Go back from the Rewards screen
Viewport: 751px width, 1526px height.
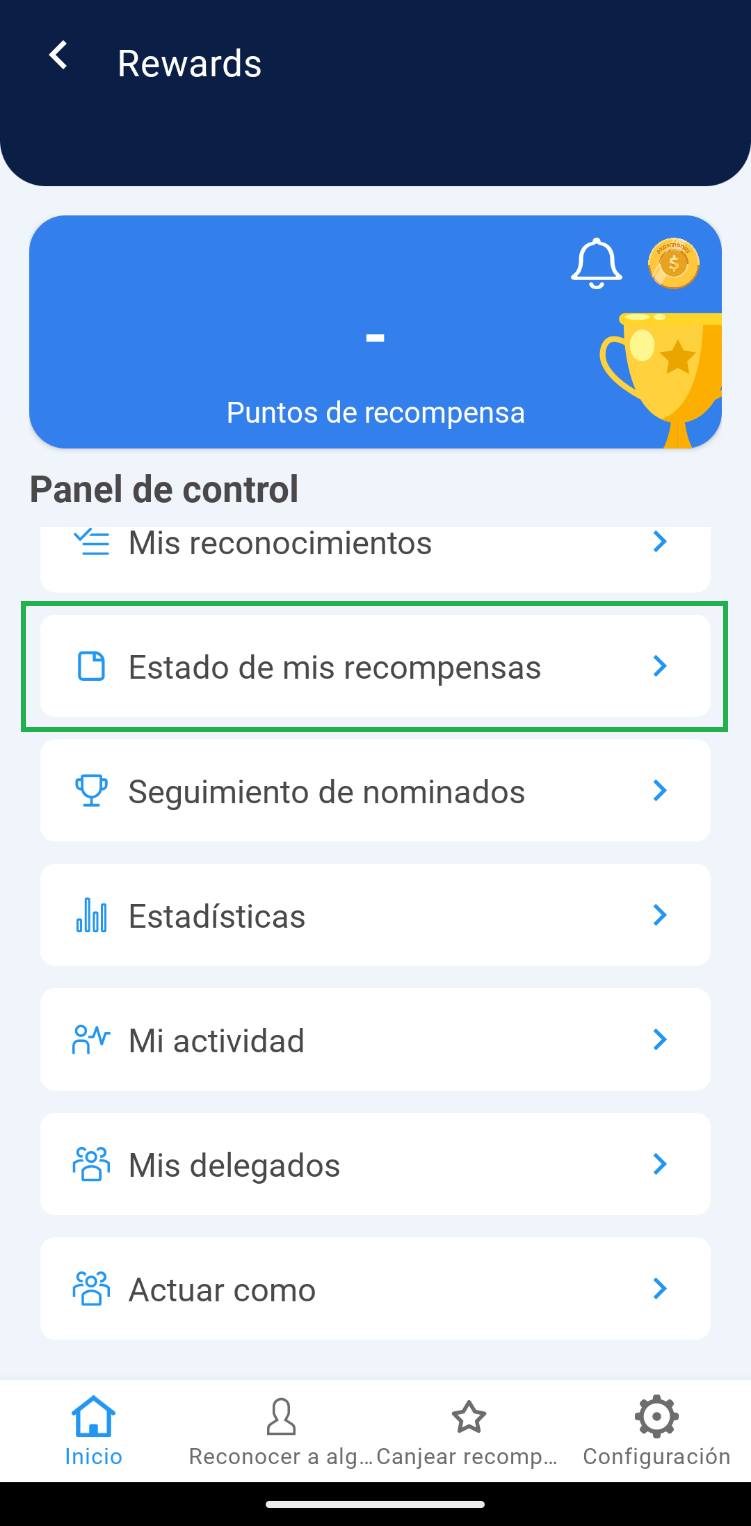(59, 56)
